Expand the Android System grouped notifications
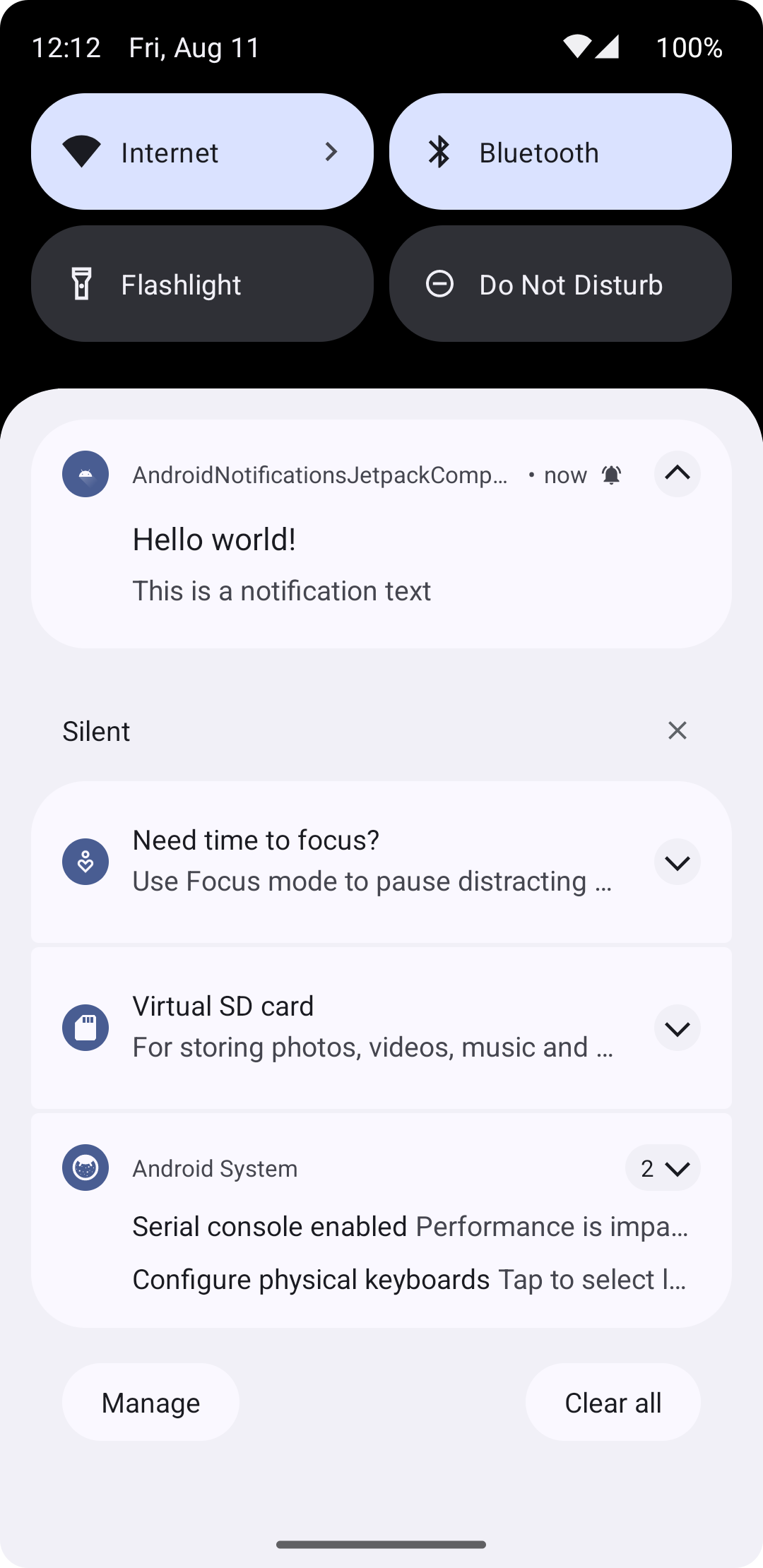 [663, 1168]
